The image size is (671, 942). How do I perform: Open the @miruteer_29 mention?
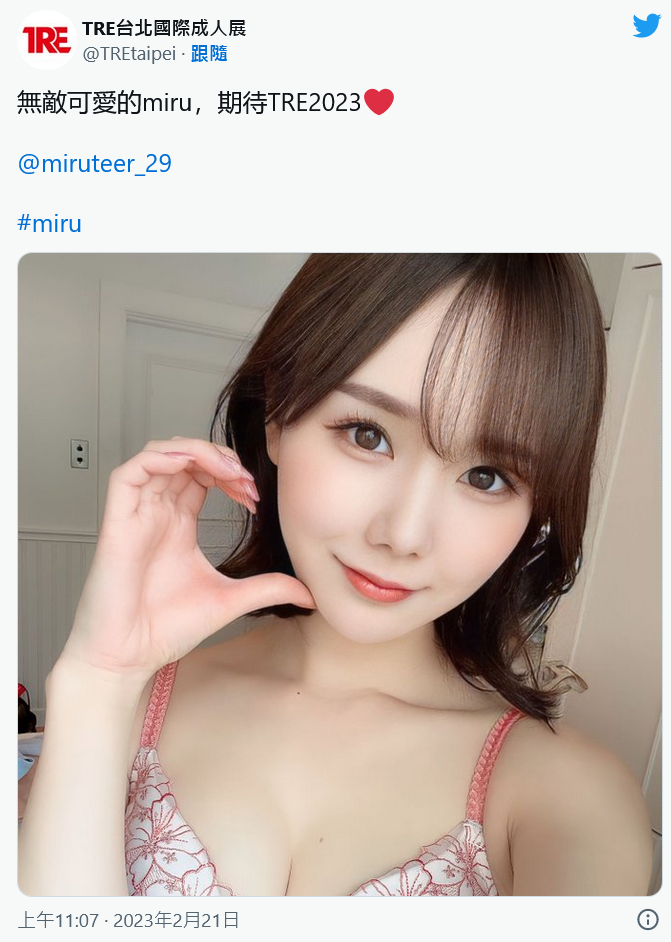(95, 163)
